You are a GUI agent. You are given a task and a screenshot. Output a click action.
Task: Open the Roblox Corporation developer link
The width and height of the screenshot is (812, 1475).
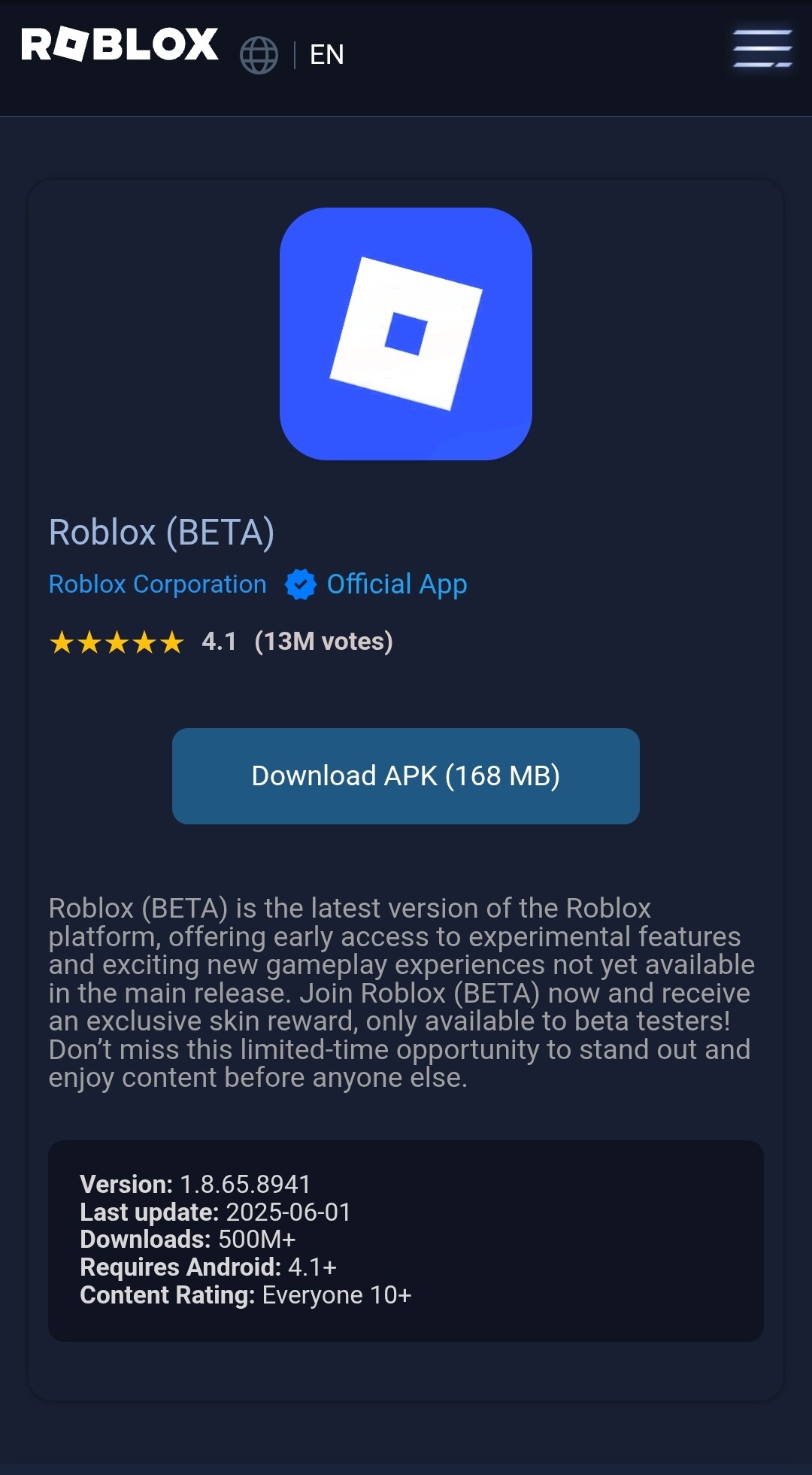[x=158, y=584]
